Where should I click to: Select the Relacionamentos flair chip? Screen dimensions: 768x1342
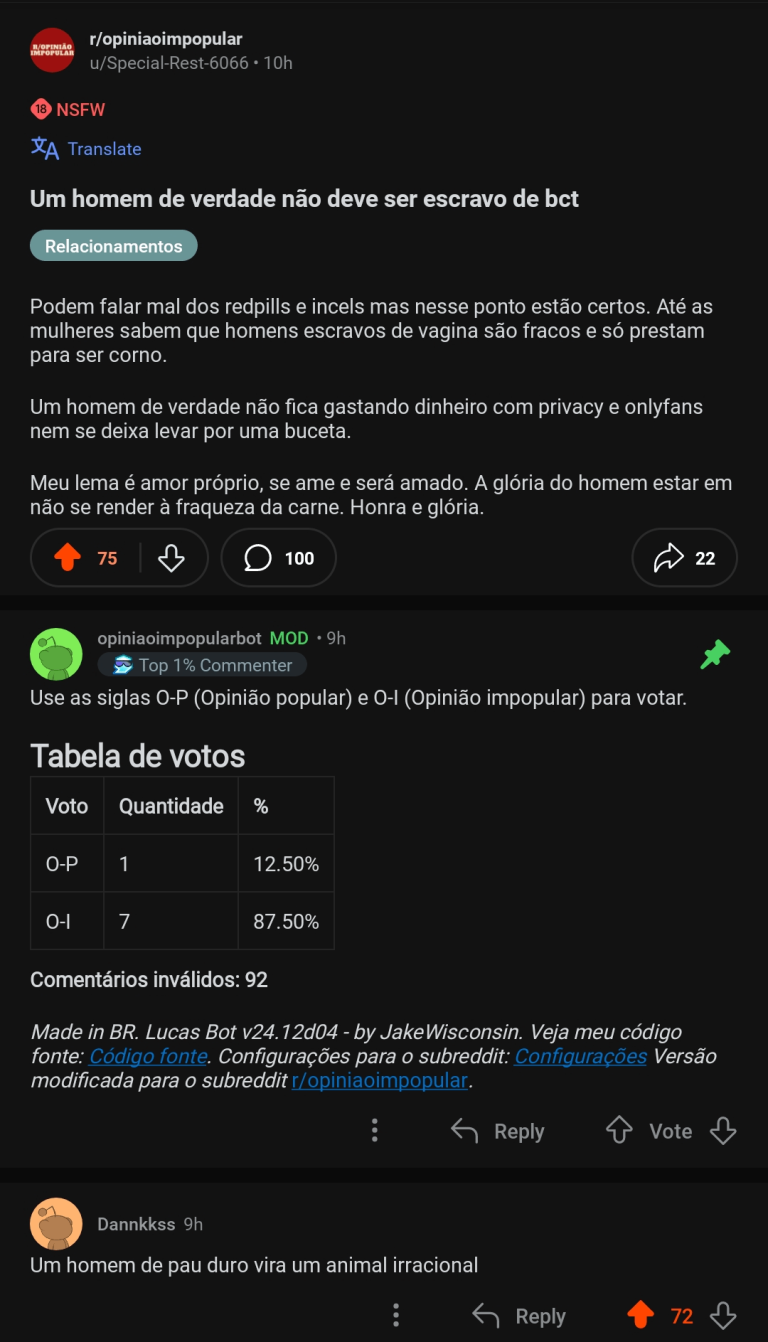pyautogui.click(x=113, y=246)
